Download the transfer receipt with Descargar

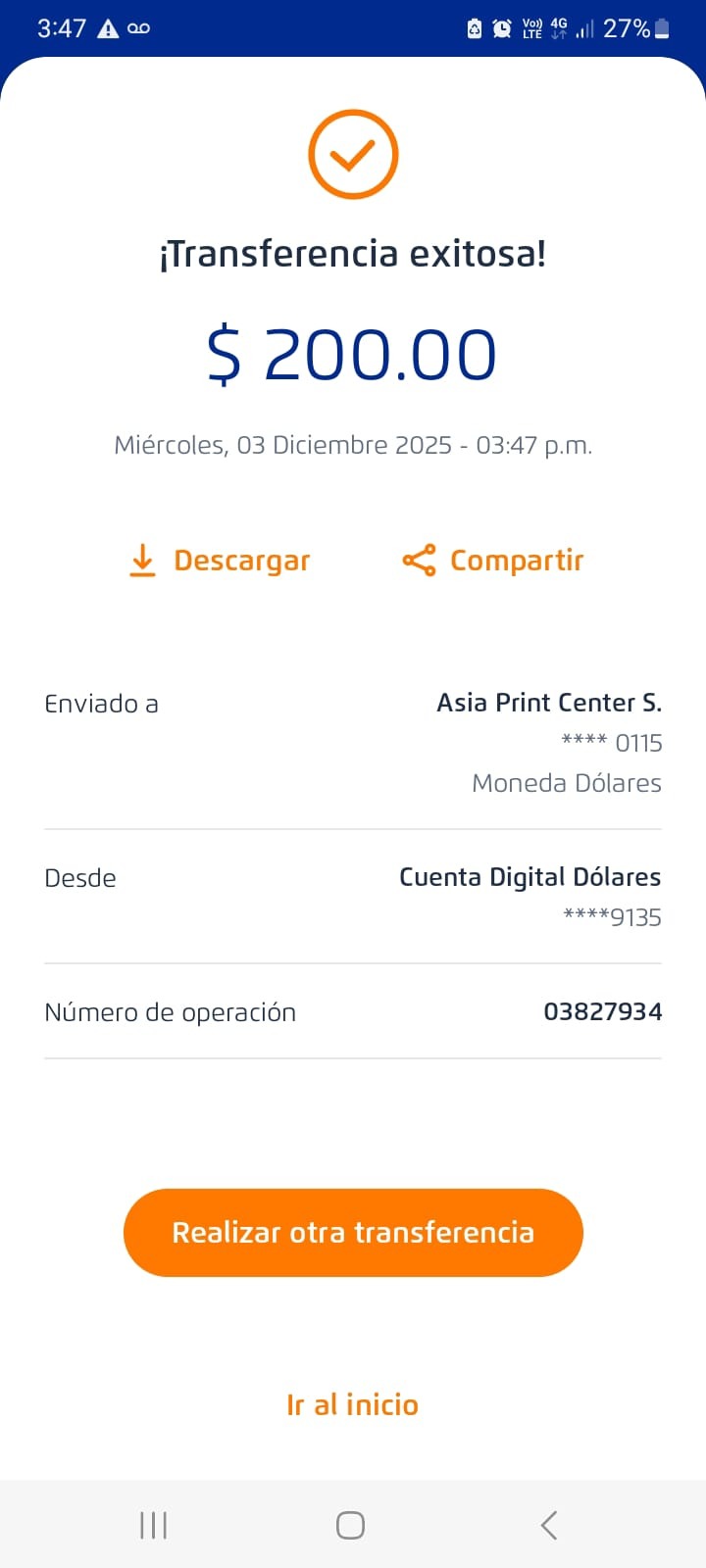[221, 561]
